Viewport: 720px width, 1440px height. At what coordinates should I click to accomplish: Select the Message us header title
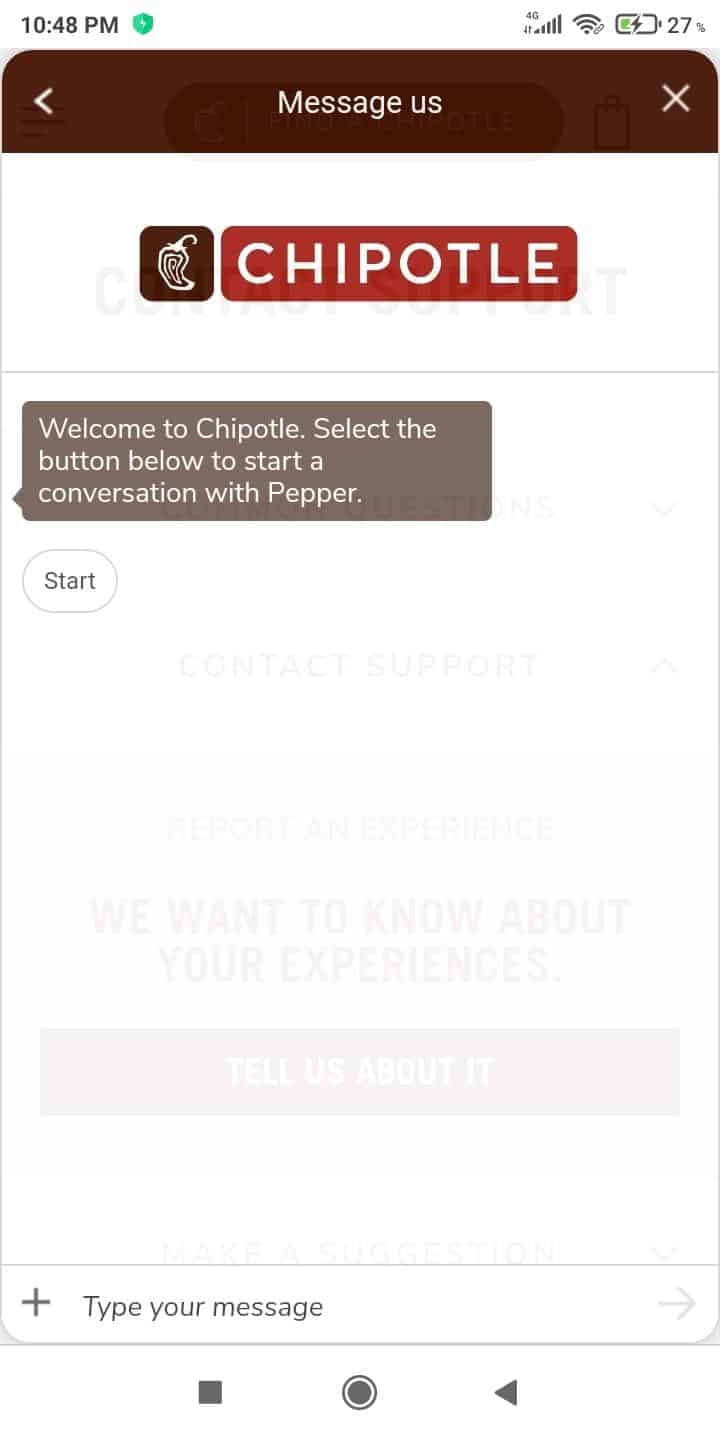pyautogui.click(x=359, y=101)
